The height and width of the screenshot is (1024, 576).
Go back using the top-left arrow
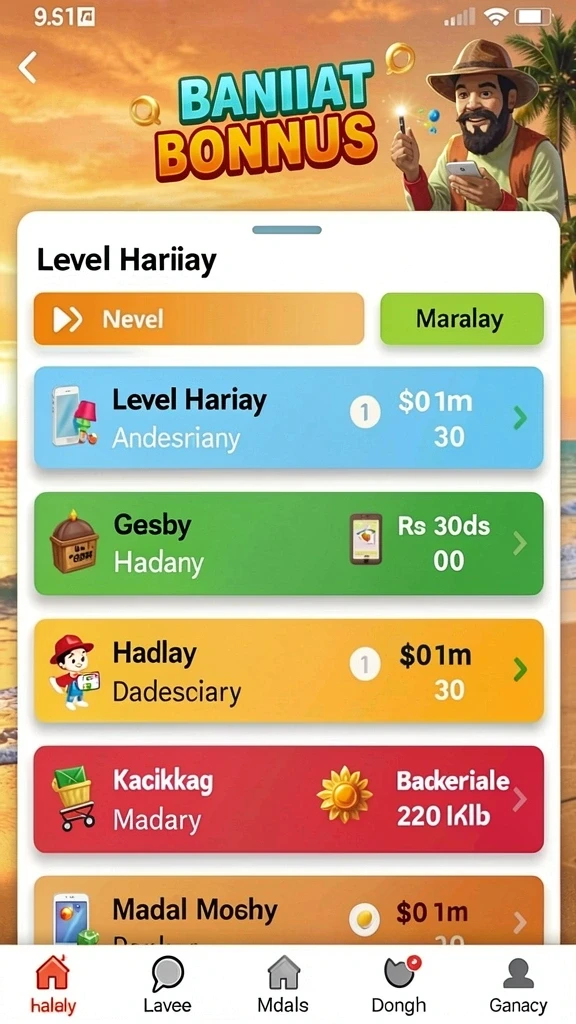pos(27,67)
